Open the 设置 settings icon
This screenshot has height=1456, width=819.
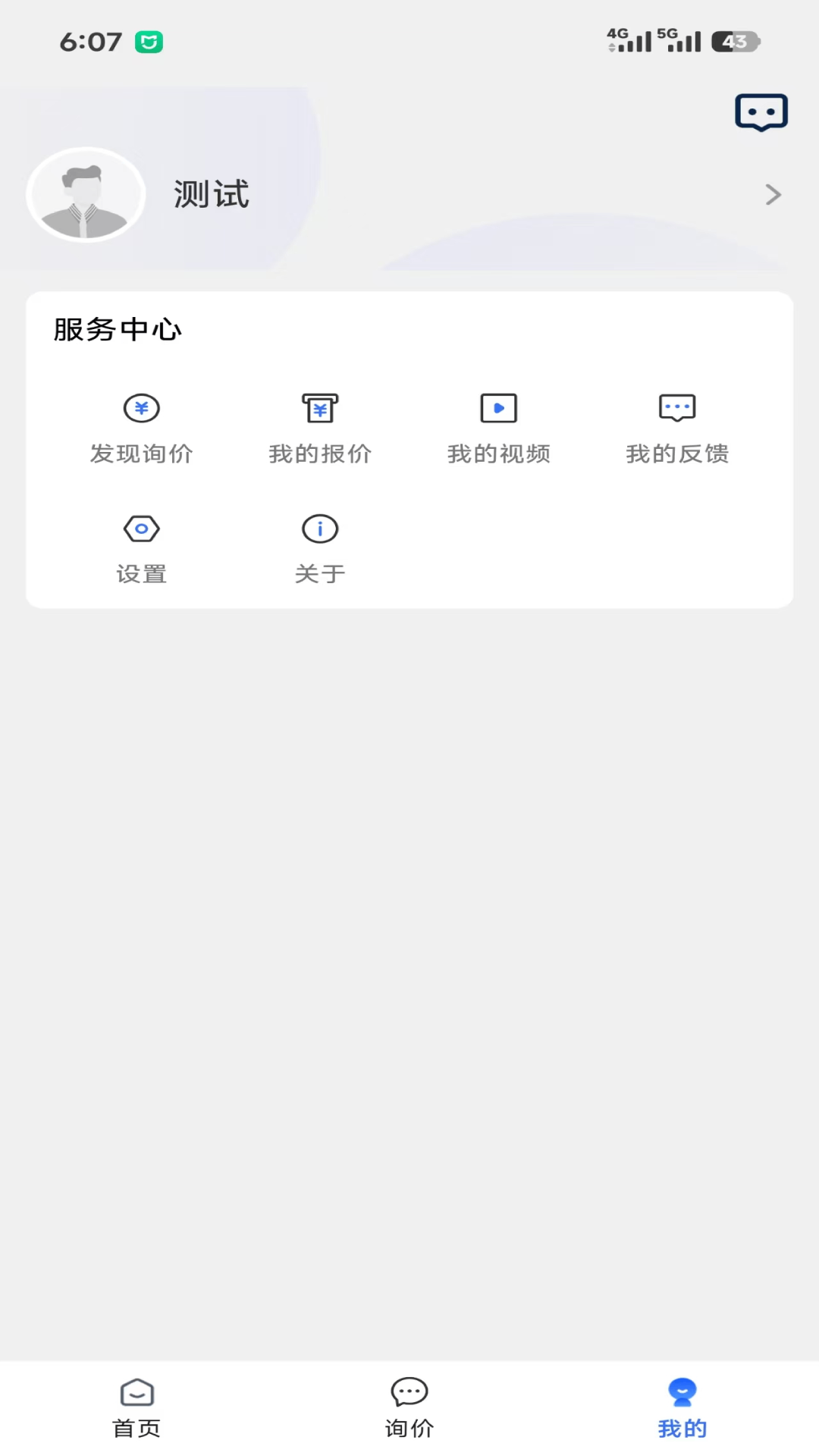tap(141, 528)
